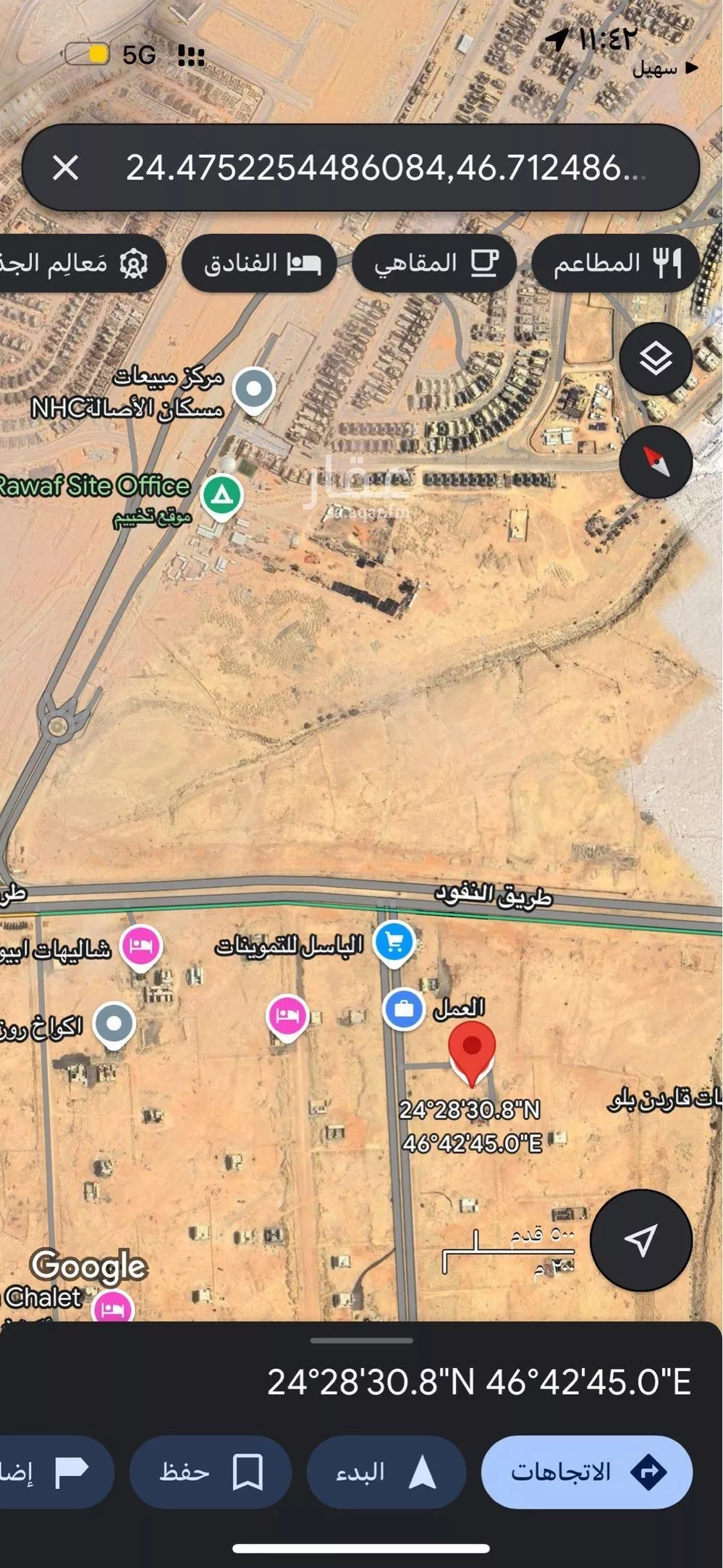The width and height of the screenshot is (723, 1568).
Task: Select the المقاهي (cafes) chip
Action: pos(434,263)
